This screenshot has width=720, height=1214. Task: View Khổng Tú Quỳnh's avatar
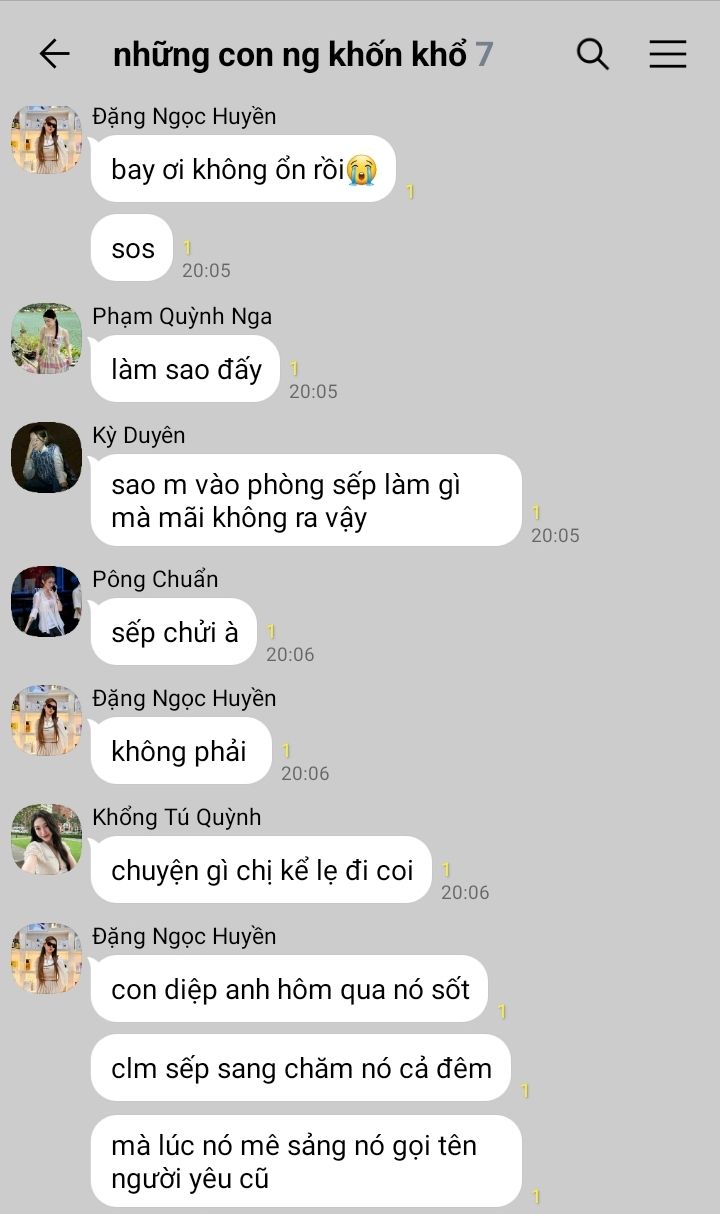46,840
